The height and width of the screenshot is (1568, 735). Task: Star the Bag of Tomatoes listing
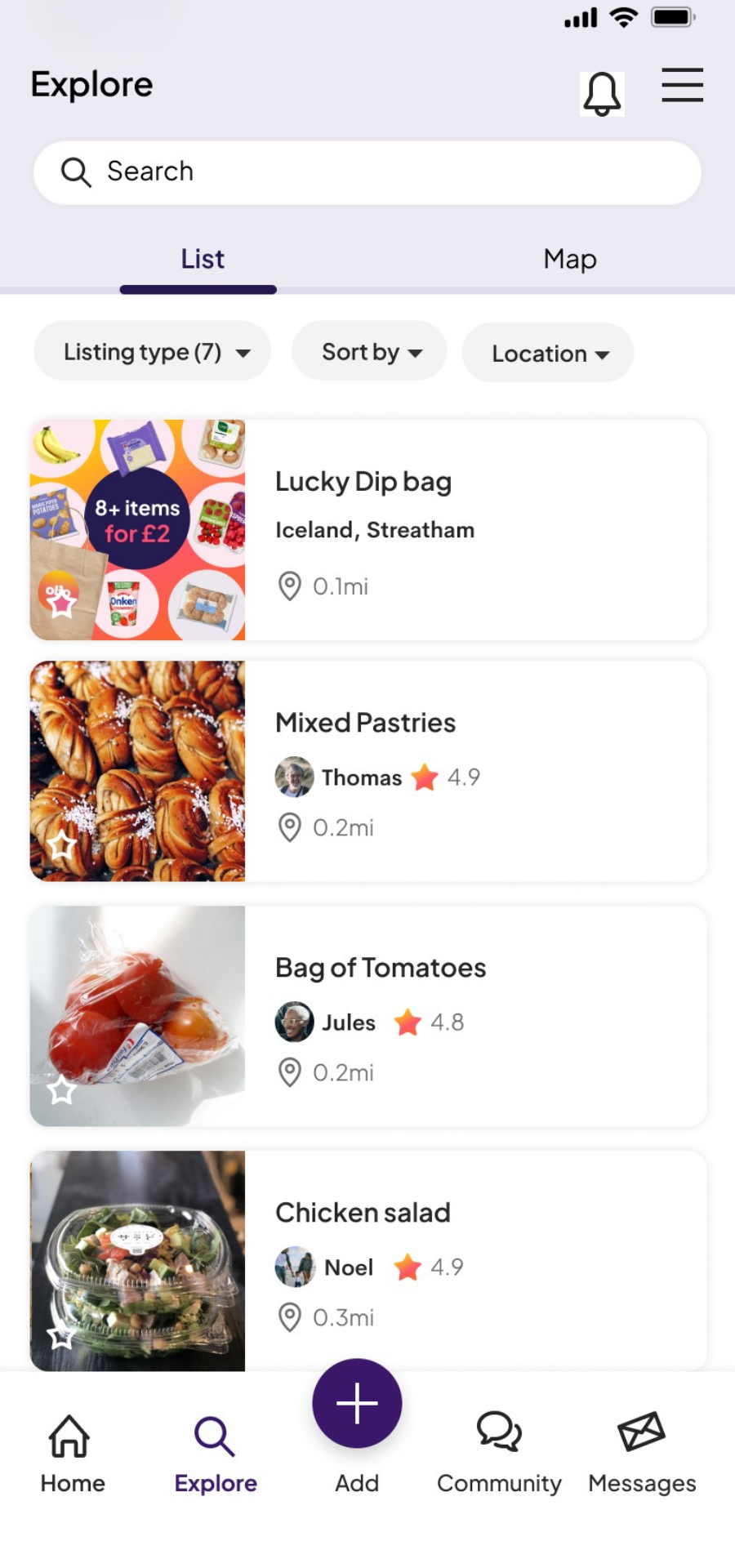coord(61,1090)
